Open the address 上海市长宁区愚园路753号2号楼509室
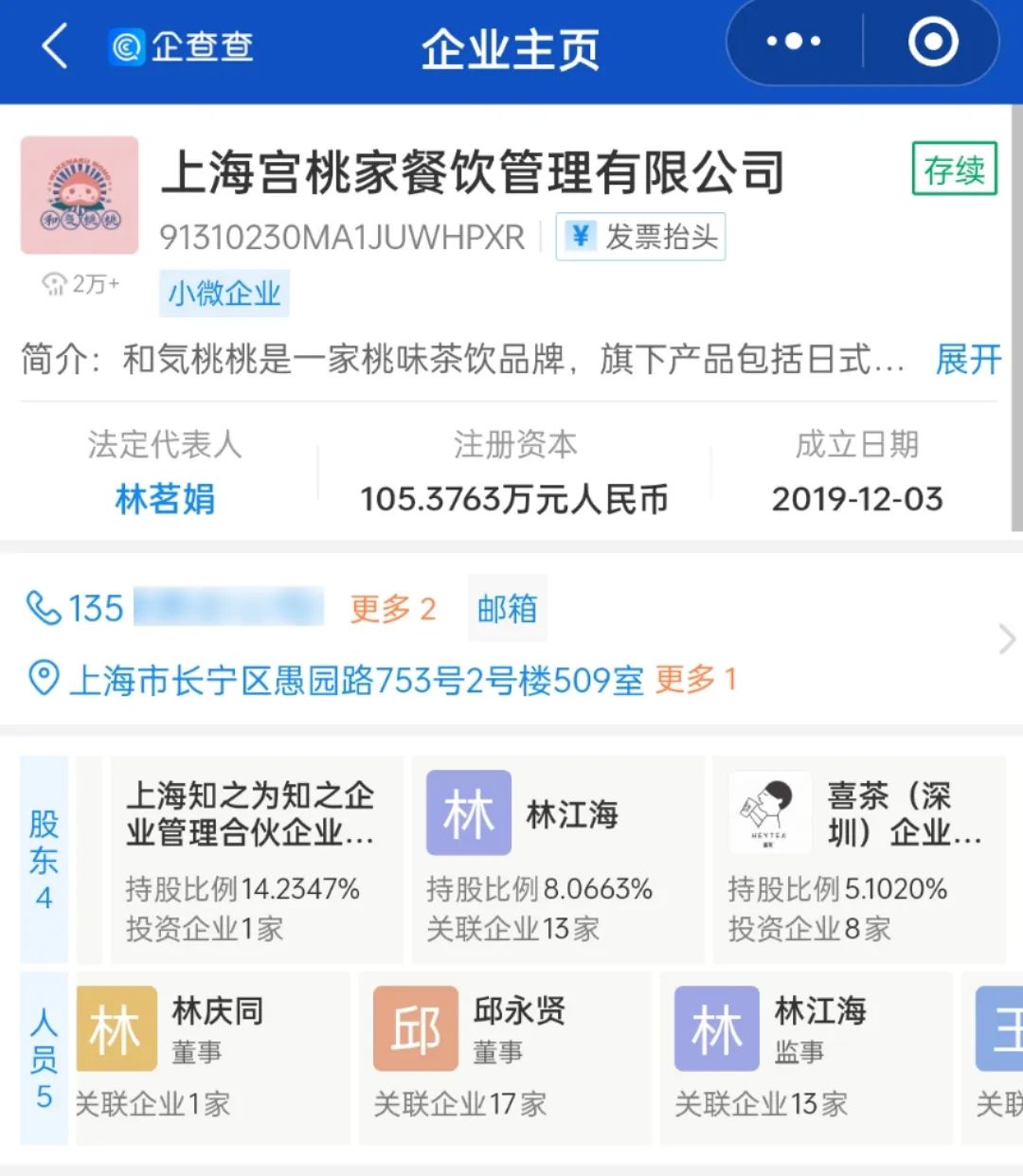The image size is (1023, 1176). pos(355,680)
